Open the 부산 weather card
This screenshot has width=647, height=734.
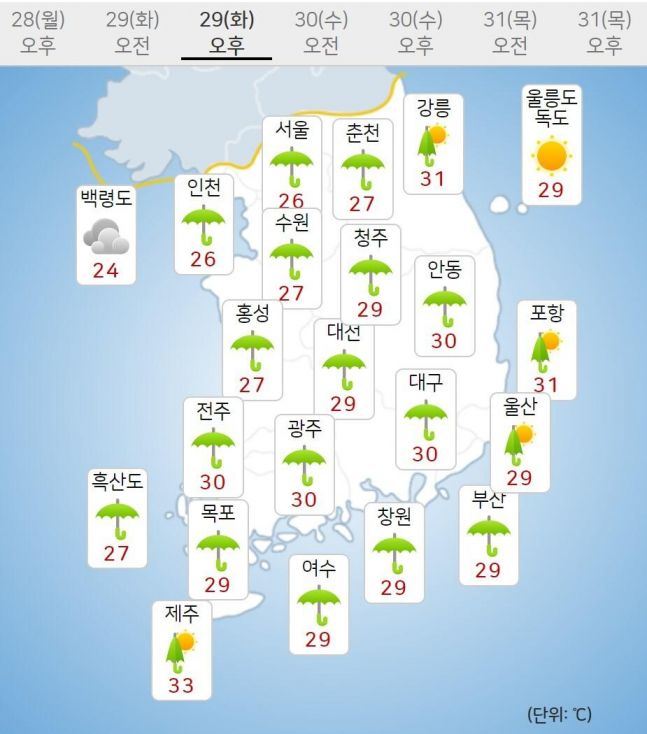pyautogui.click(x=488, y=535)
